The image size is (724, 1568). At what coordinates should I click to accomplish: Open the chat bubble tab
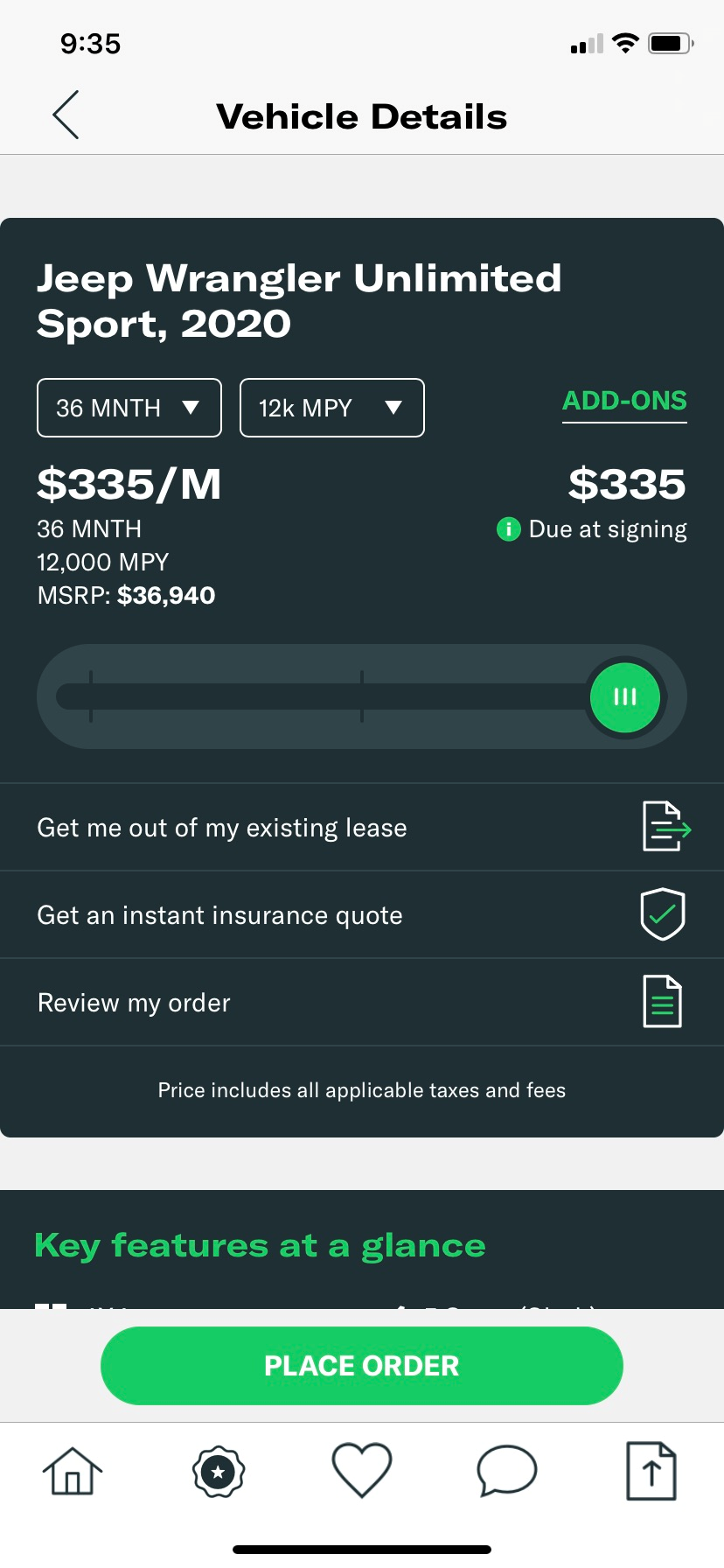[x=507, y=1471]
